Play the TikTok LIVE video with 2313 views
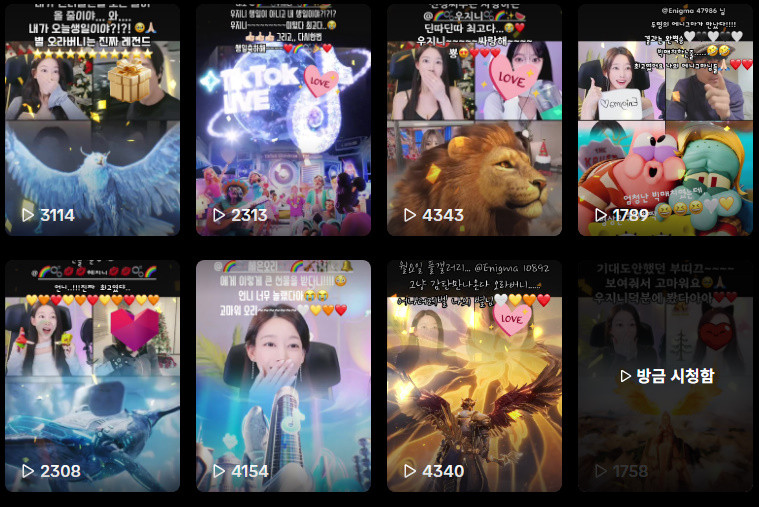 pos(283,120)
